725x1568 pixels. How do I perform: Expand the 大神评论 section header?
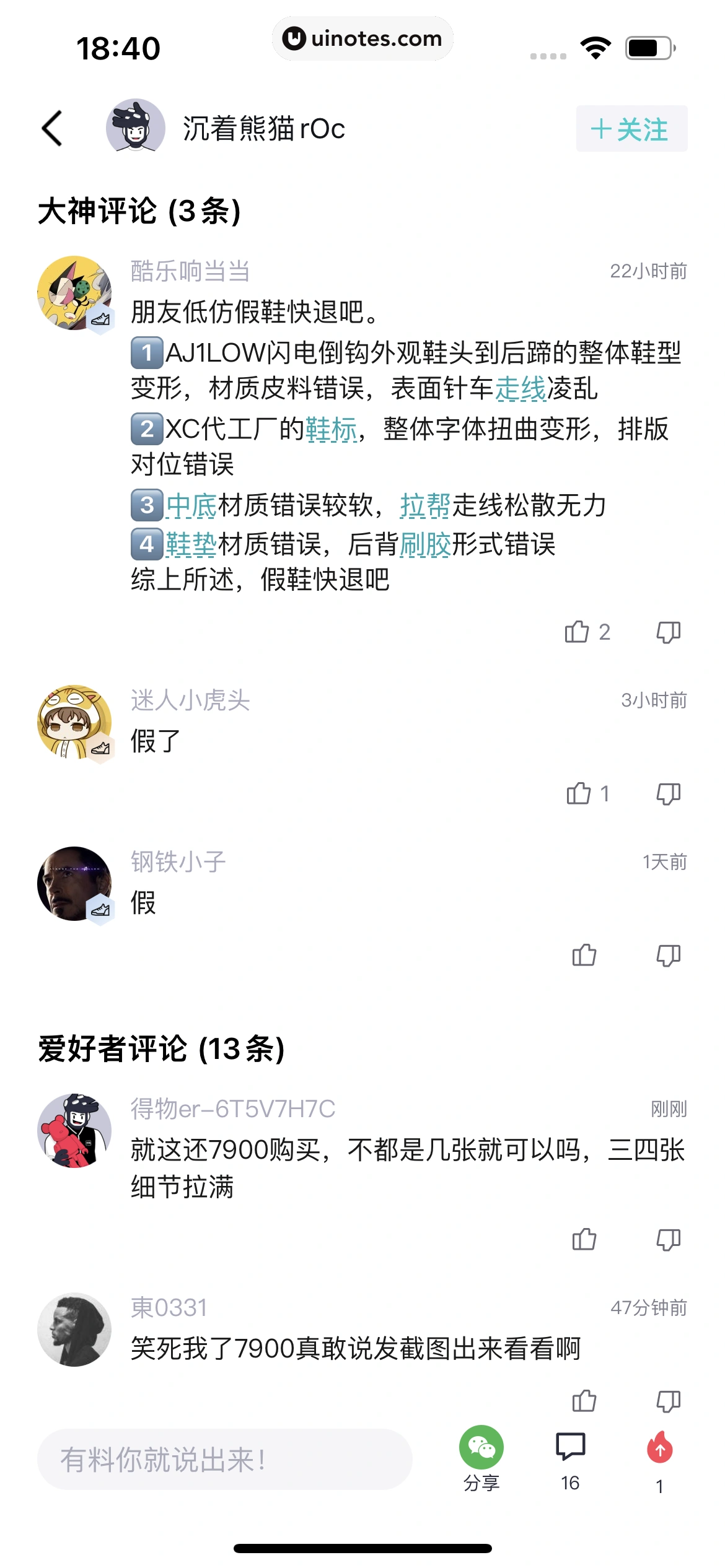tap(139, 211)
